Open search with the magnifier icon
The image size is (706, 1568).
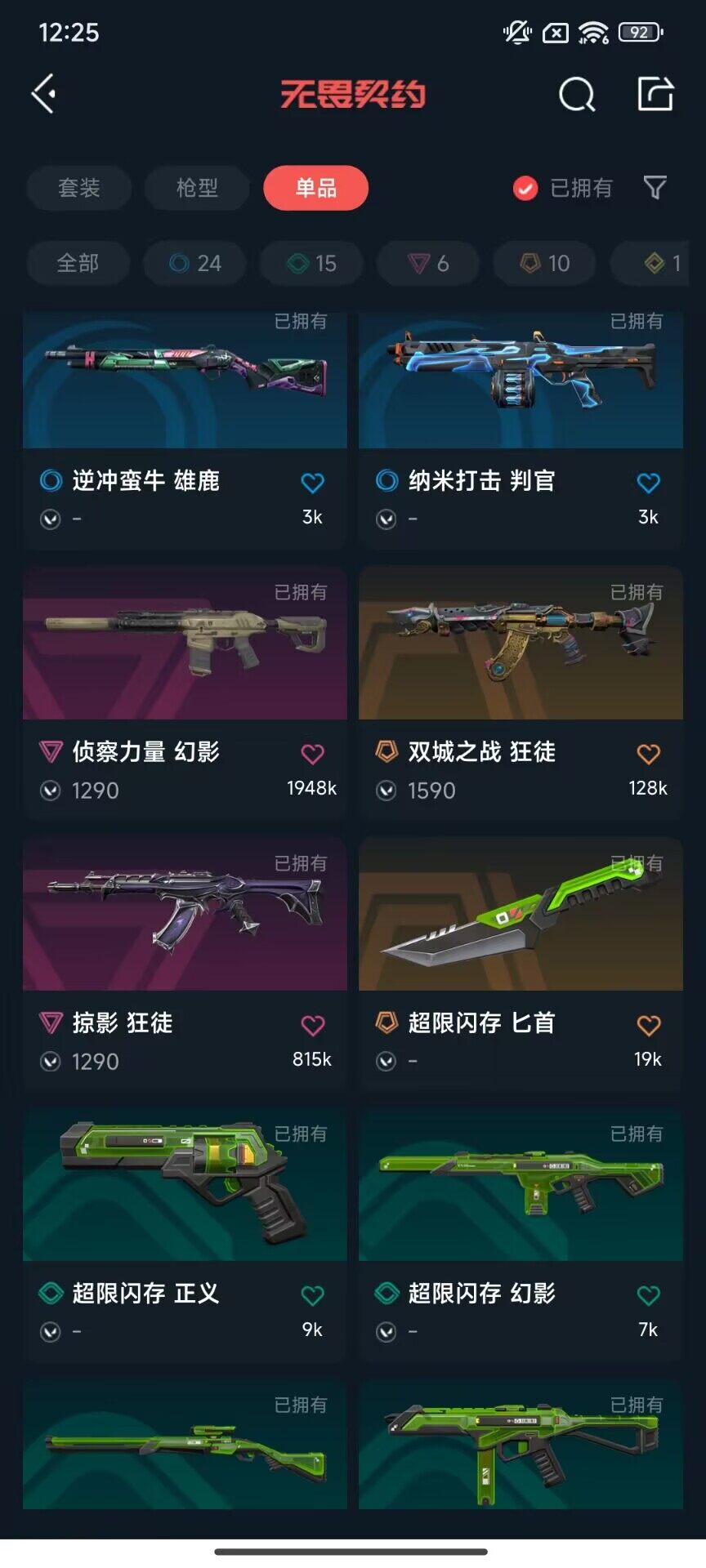point(578,94)
